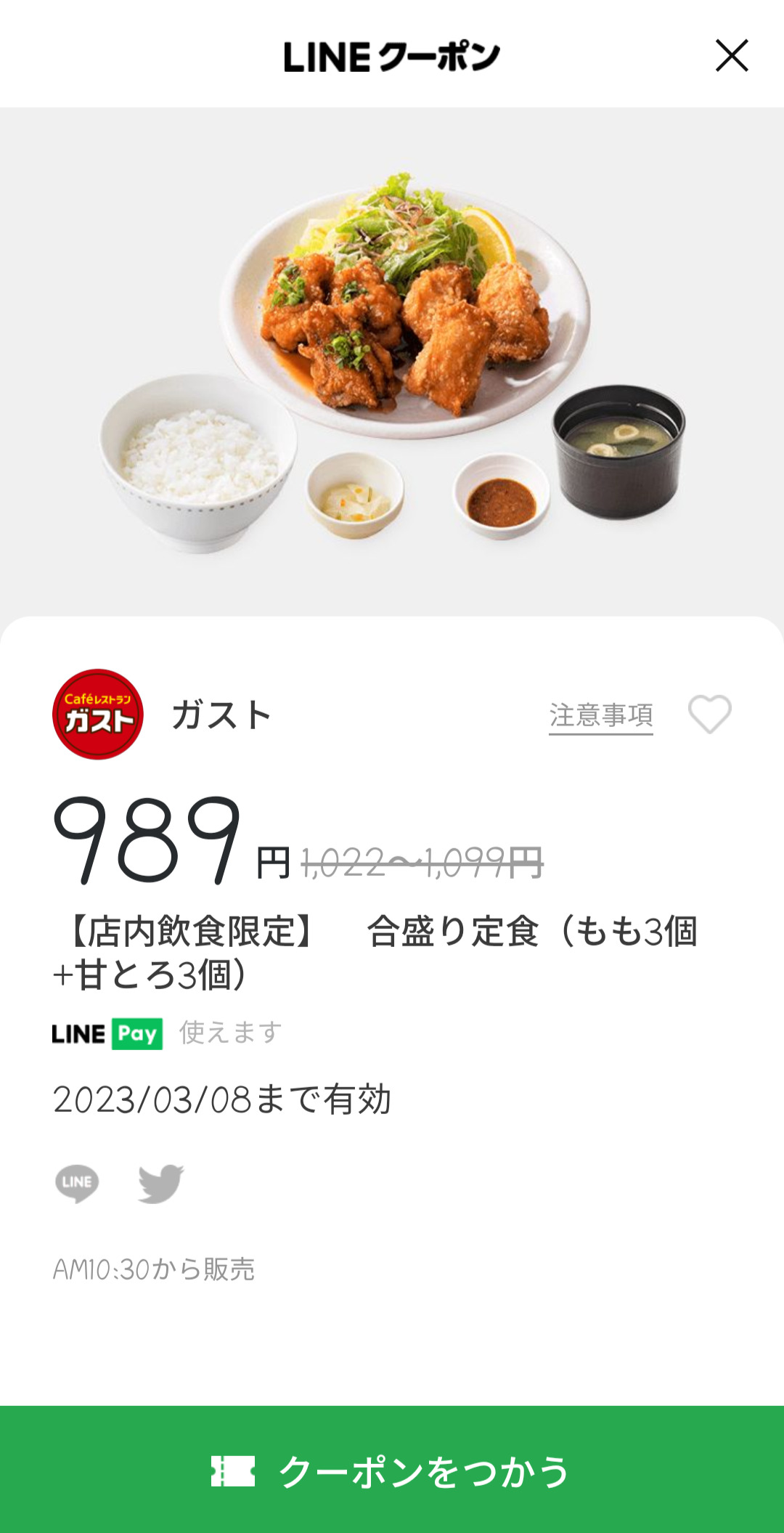Screen dimensions: 784x1533
Task: Close the LINE coupon page
Action: tap(731, 56)
